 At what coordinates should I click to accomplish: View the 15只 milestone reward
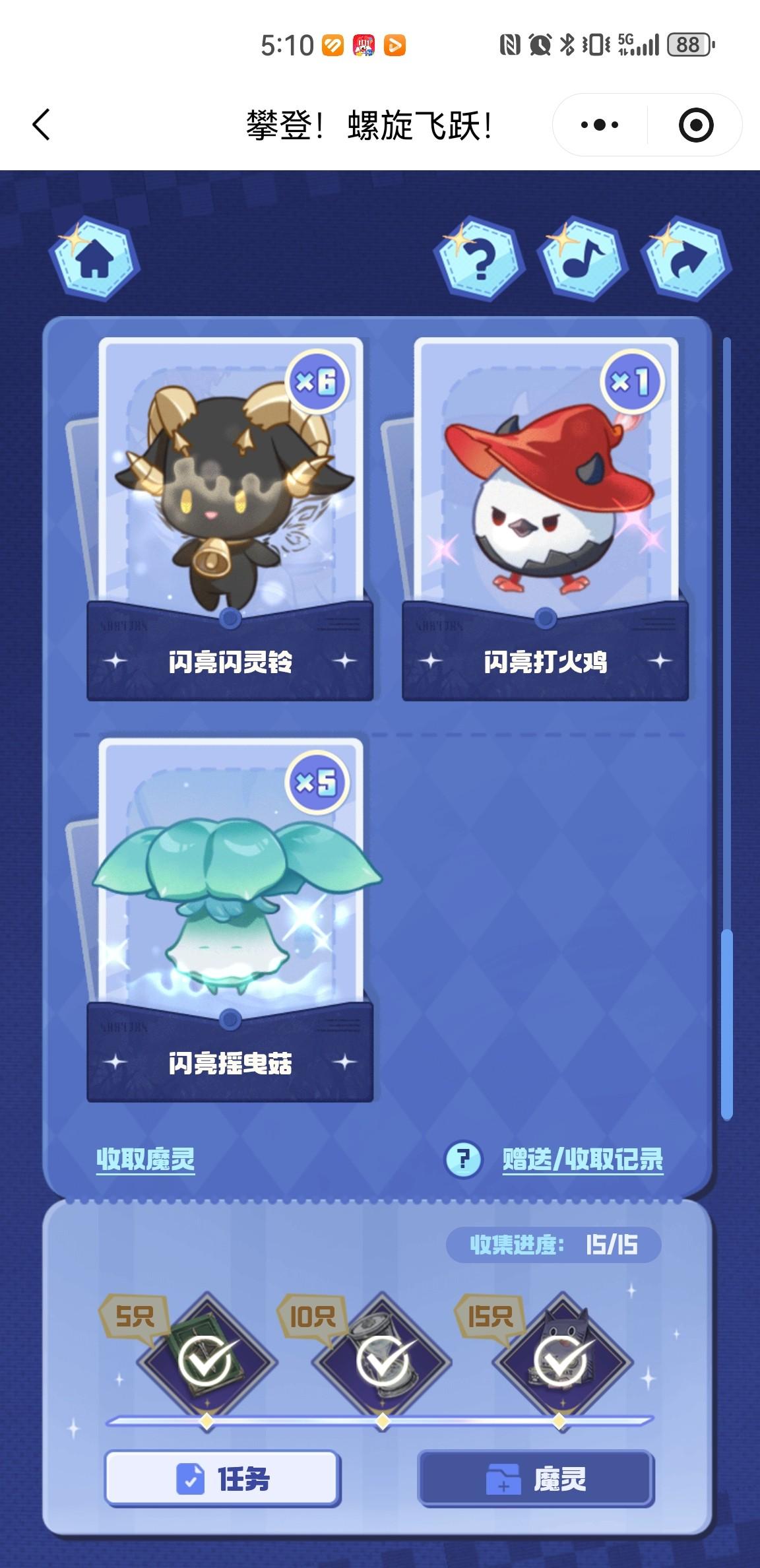coord(559,1361)
